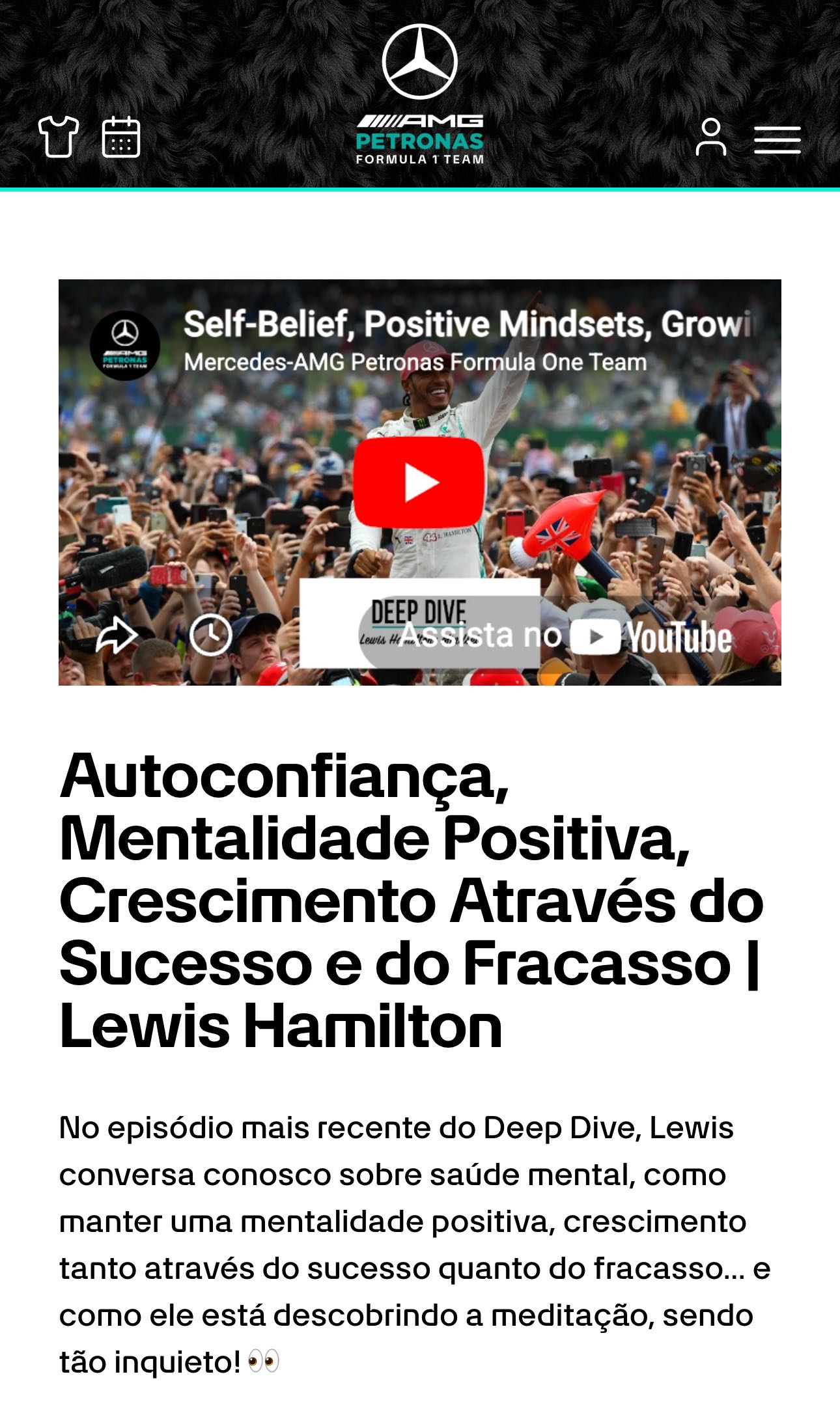The width and height of the screenshot is (840, 1413).
Task: Click the 'Self-Belief, Positive Mindsets' video title
Action: tap(456, 324)
